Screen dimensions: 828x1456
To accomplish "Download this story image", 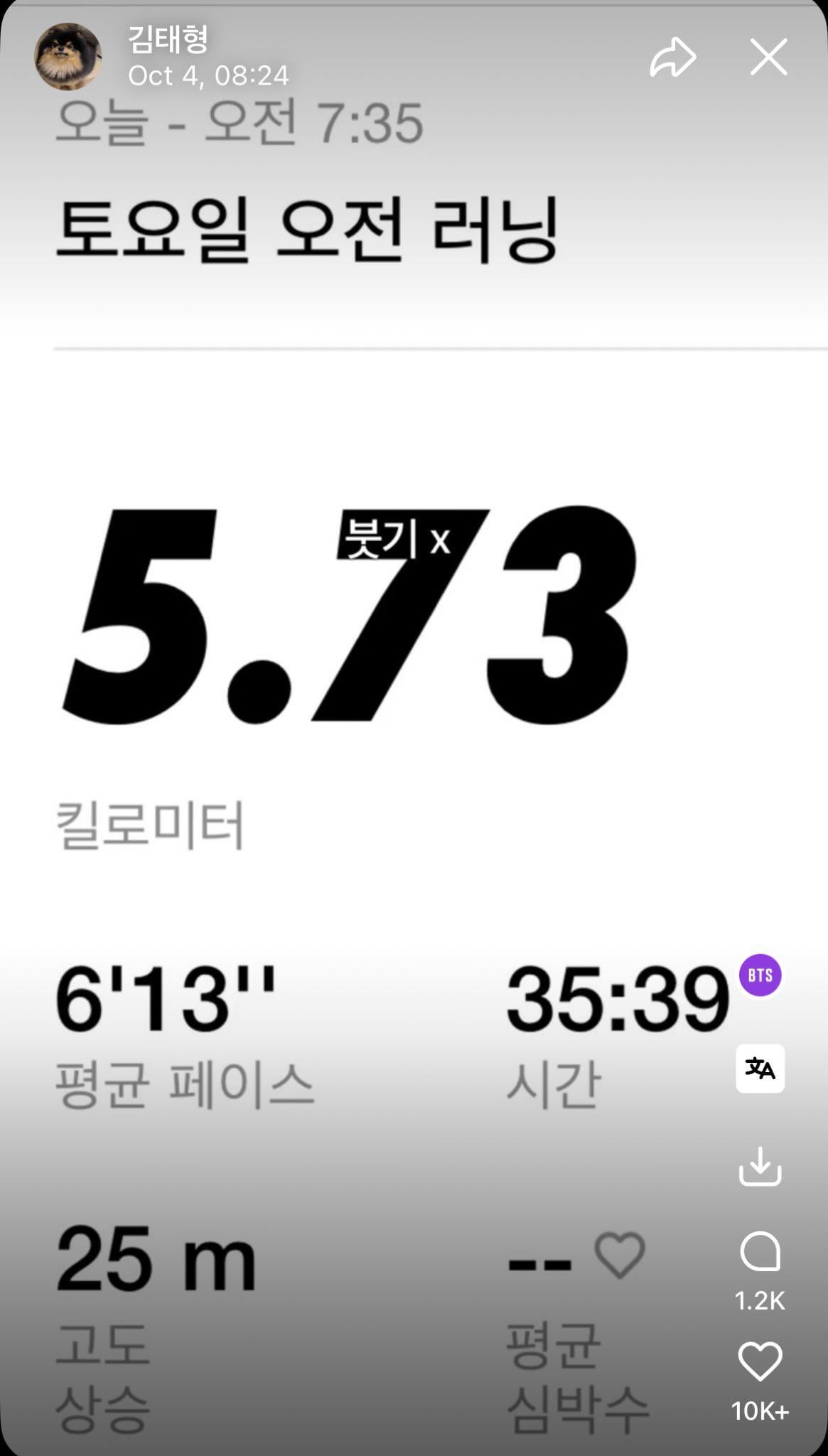I will click(760, 1166).
